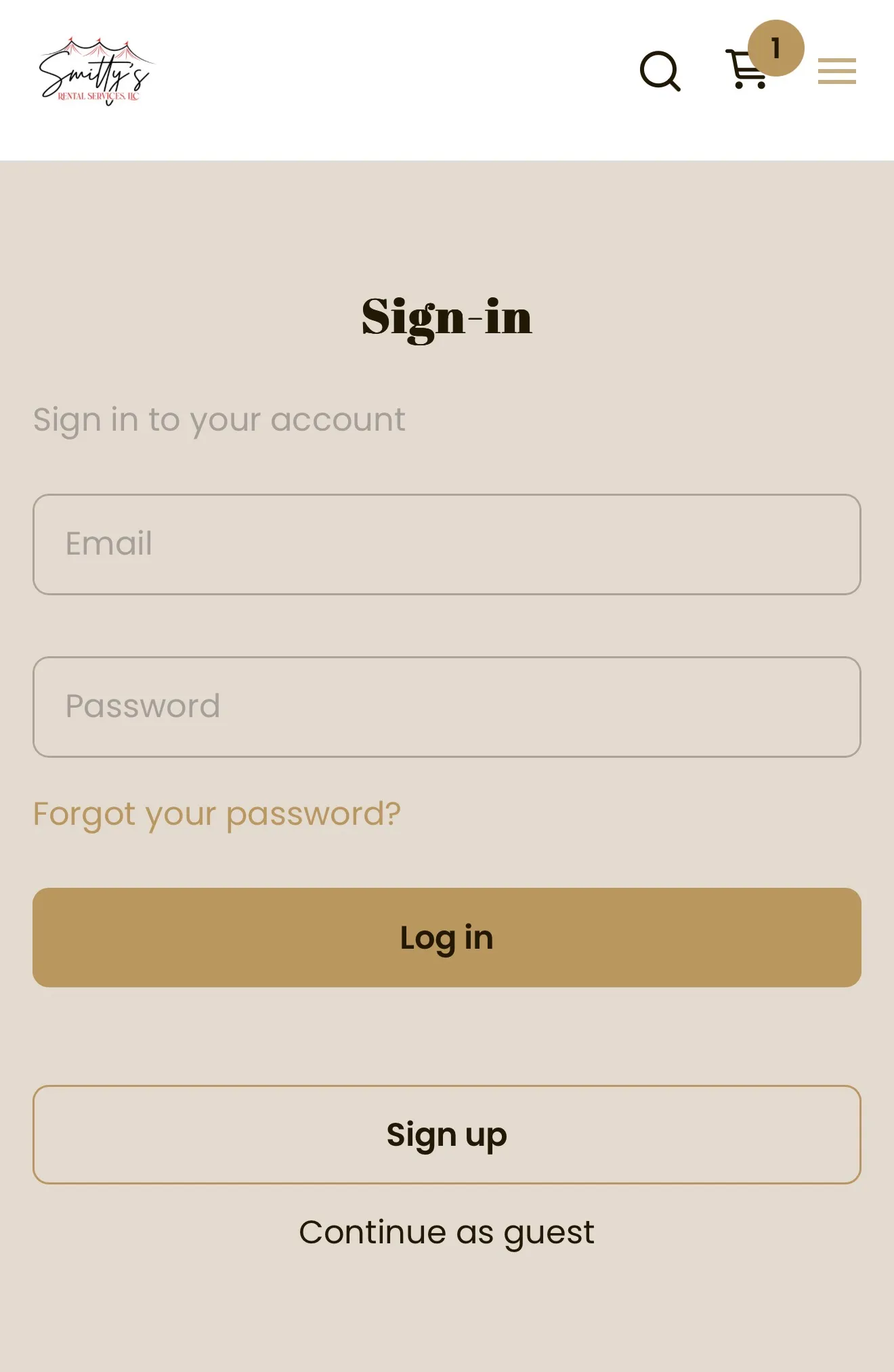
Task: Open the hamburger menu
Action: 836,71
